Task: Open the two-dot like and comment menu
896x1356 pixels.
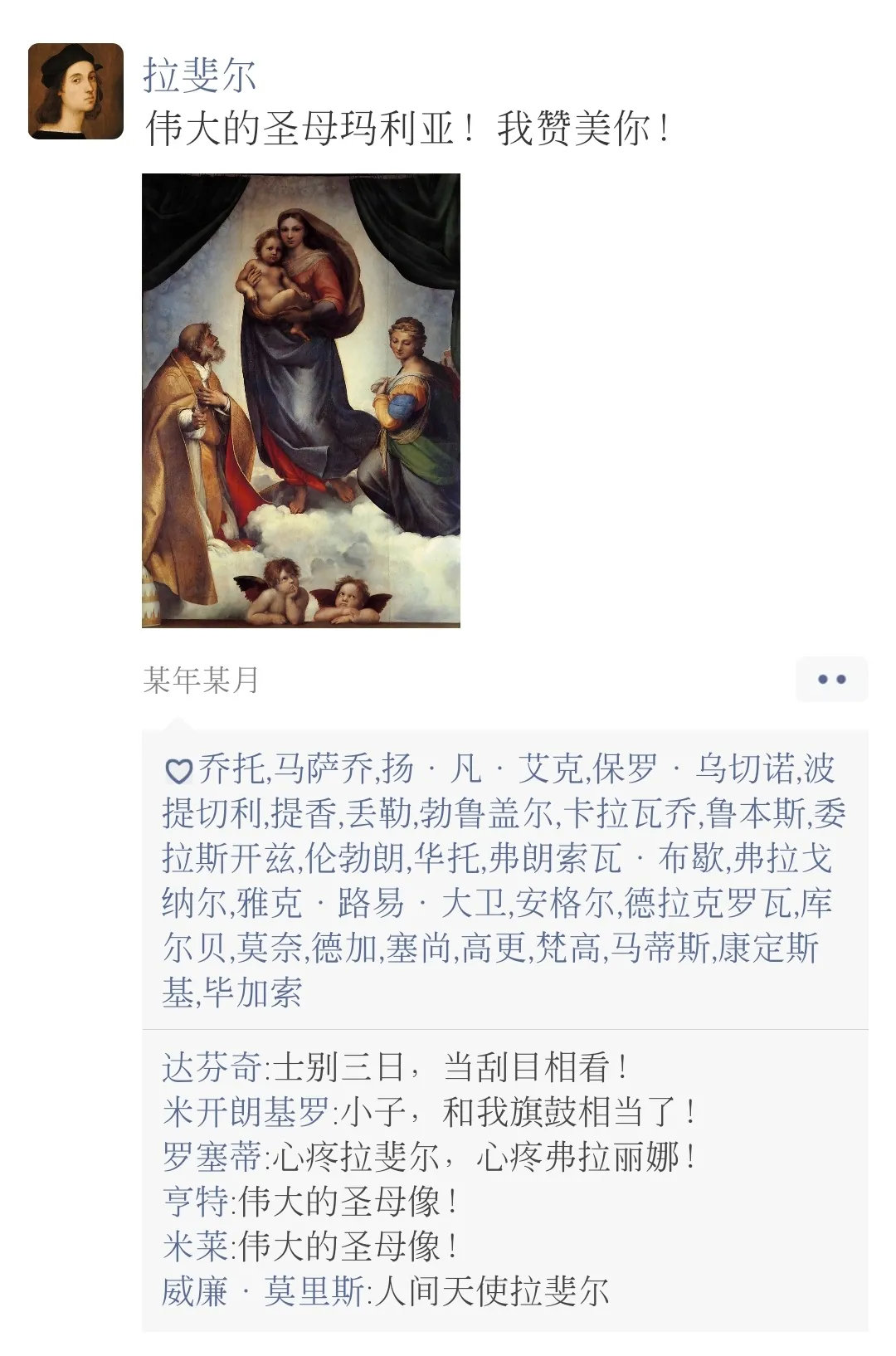Action: [x=831, y=679]
